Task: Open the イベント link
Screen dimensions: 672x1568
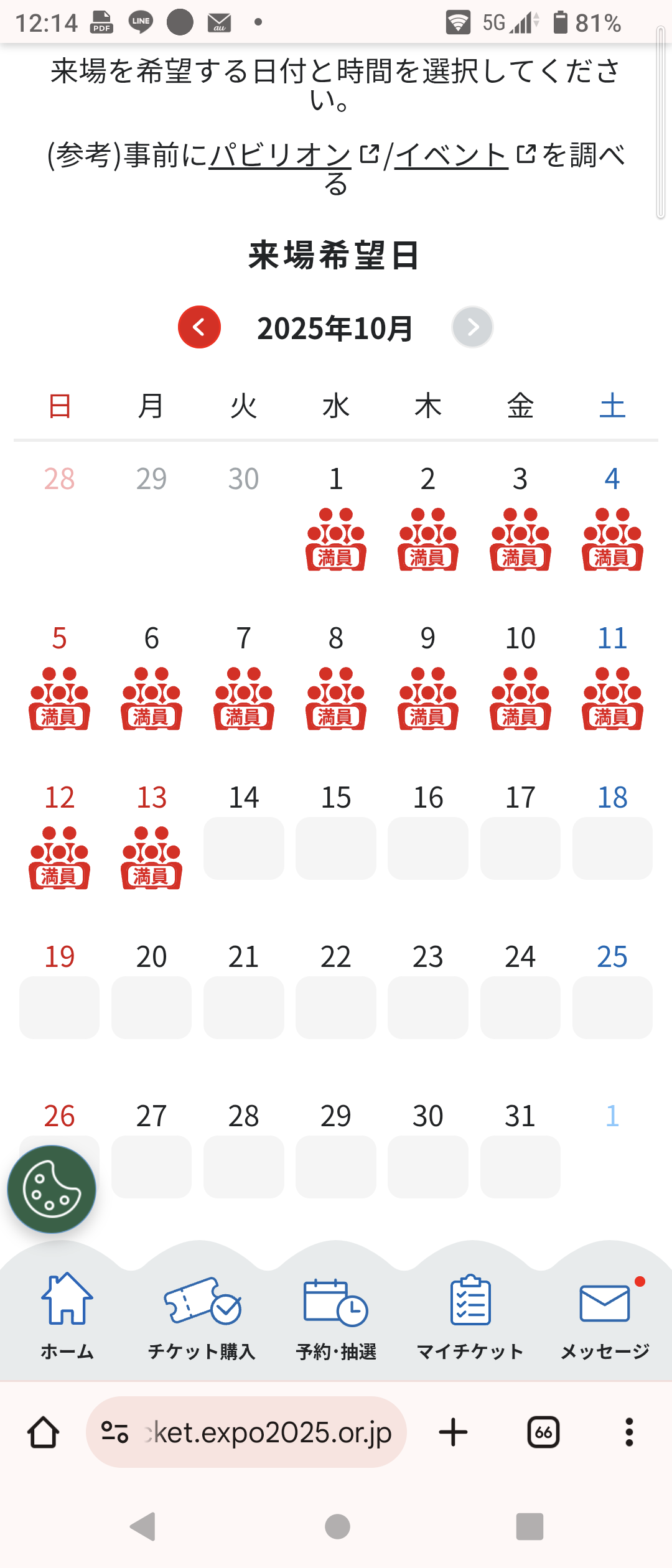Action: (x=451, y=155)
